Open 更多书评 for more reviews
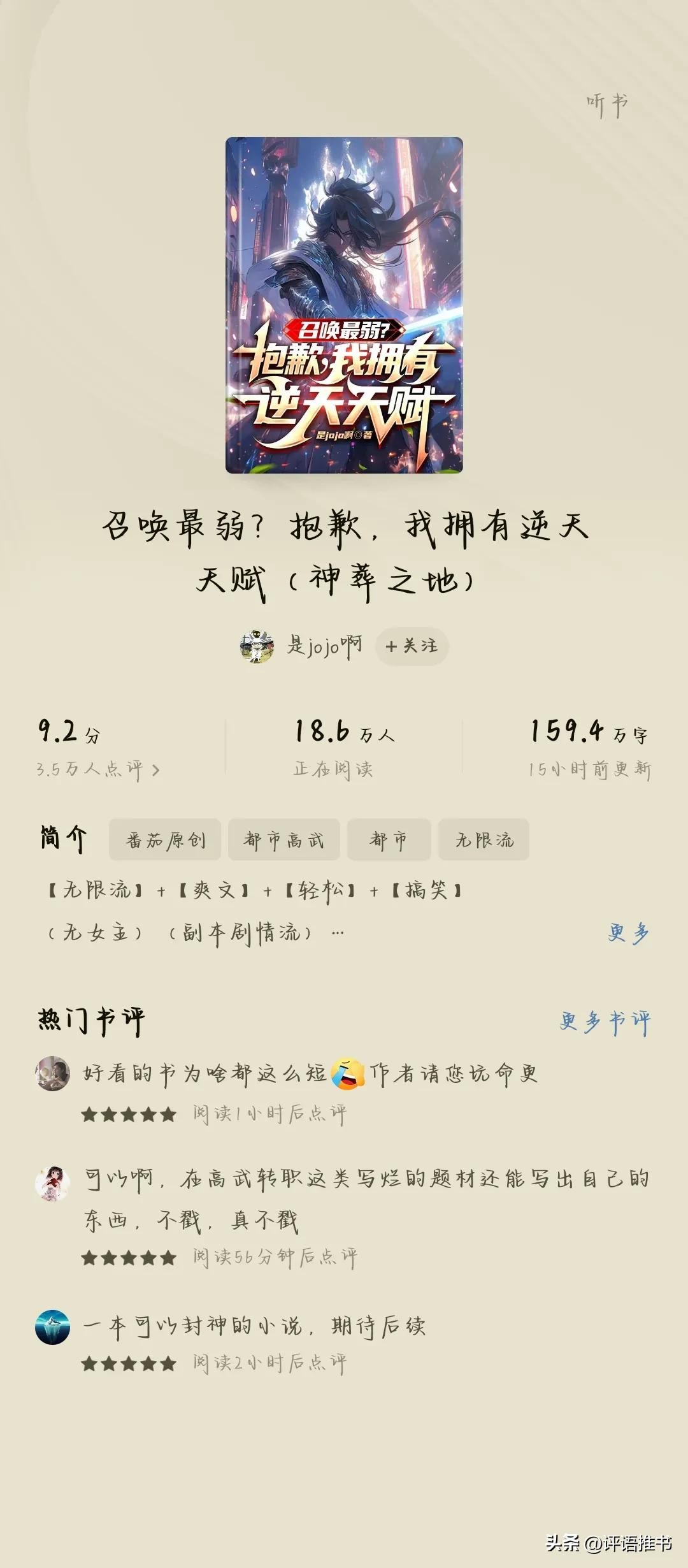Viewport: 688px width, 1568px height. [x=605, y=1022]
